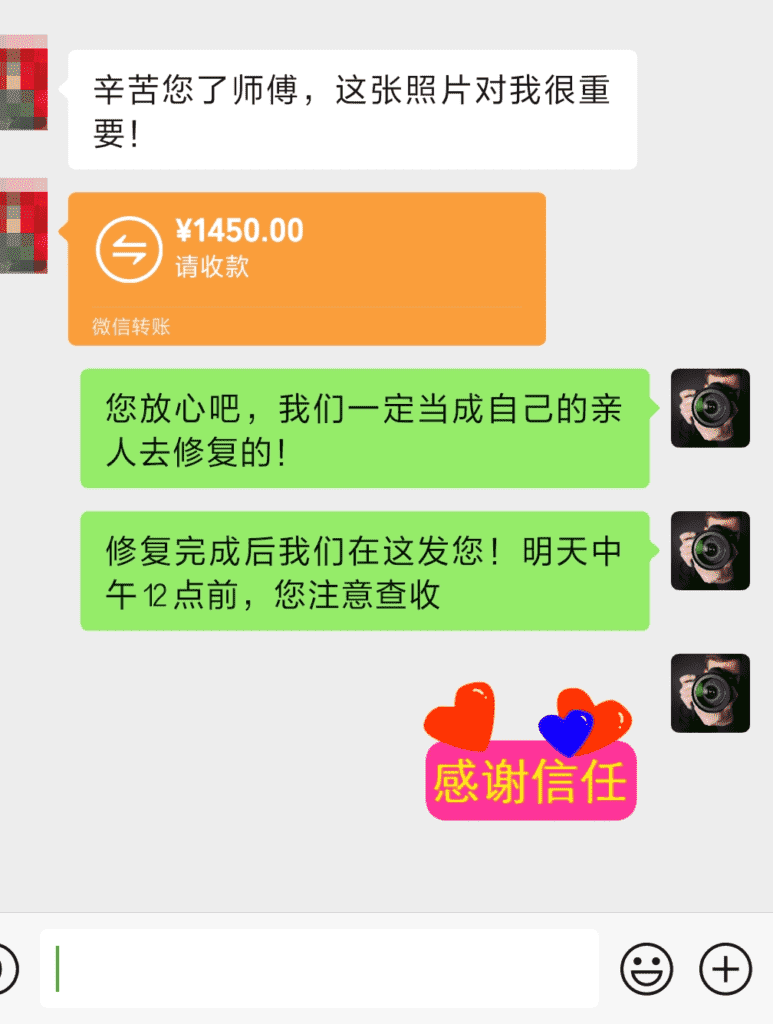Image resolution: width=773 pixels, height=1024 pixels.
Task: Open the emoji picker with the smiley icon
Action: click(x=648, y=968)
